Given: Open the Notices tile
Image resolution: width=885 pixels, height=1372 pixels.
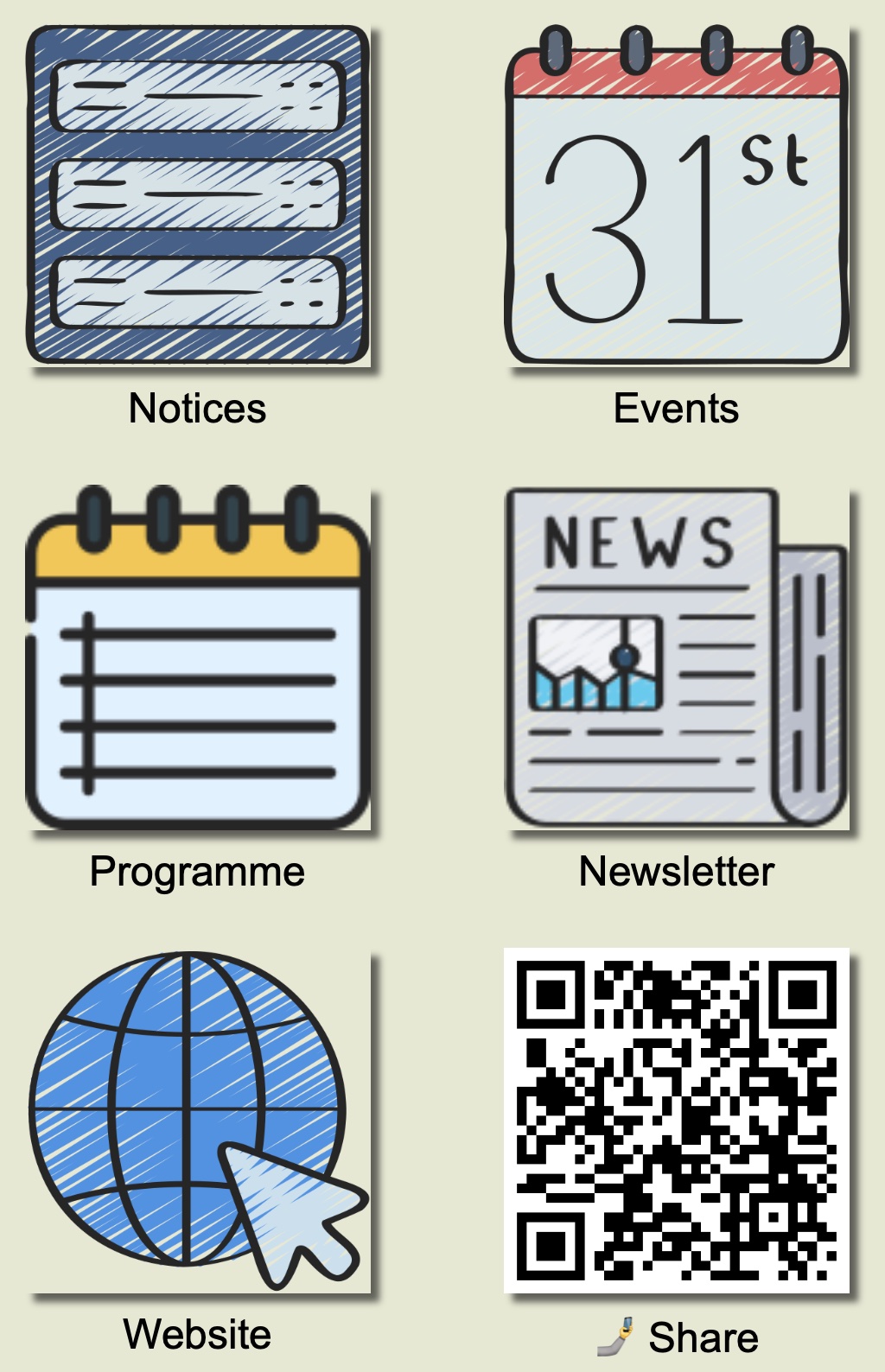Looking at the screenshot, I should (198, 196).
